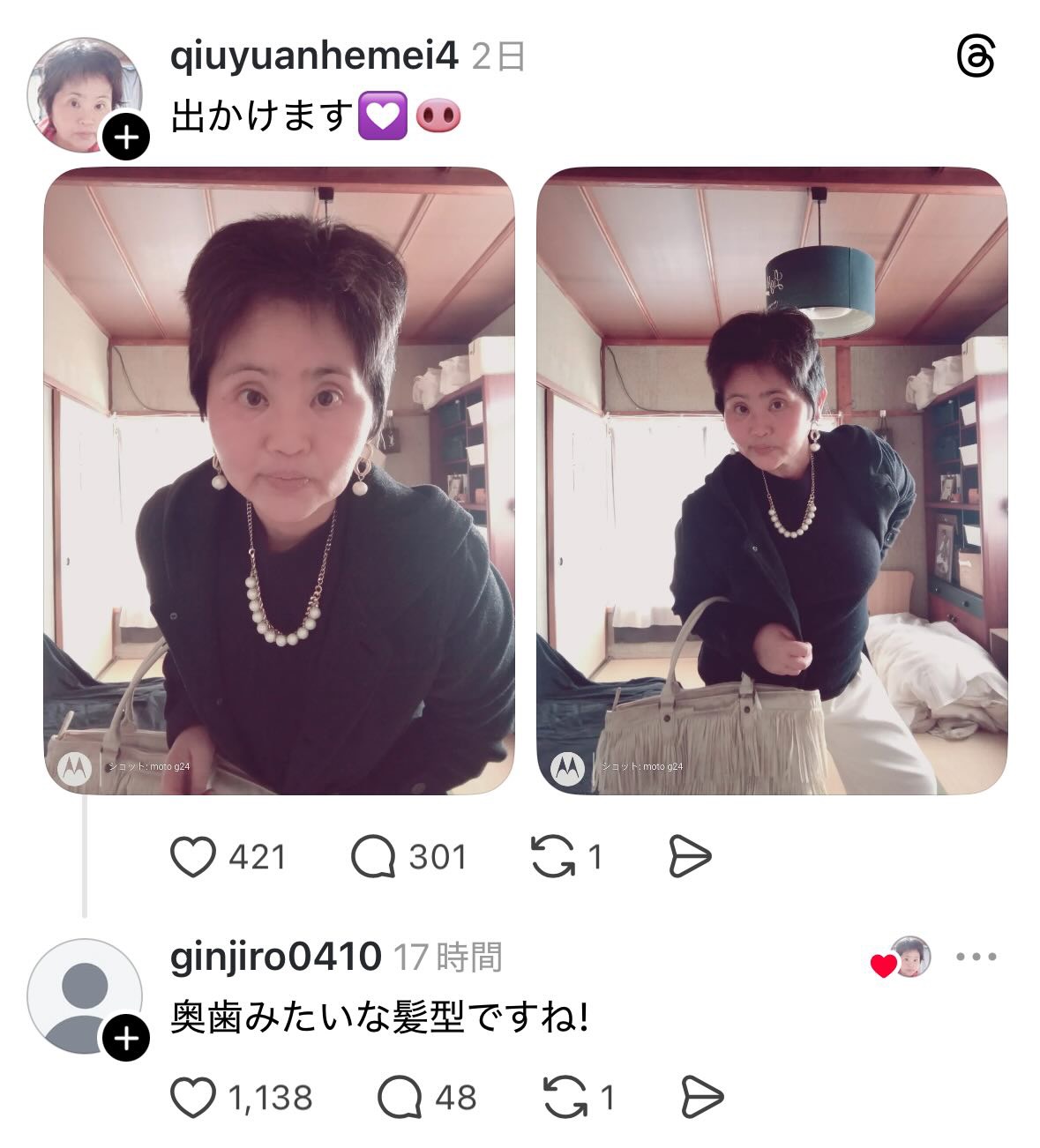Share qiuyuanhemei4's post via send icon
Screen dimensions: 1040x1148
pyautogui.click(x=690, y=856)
